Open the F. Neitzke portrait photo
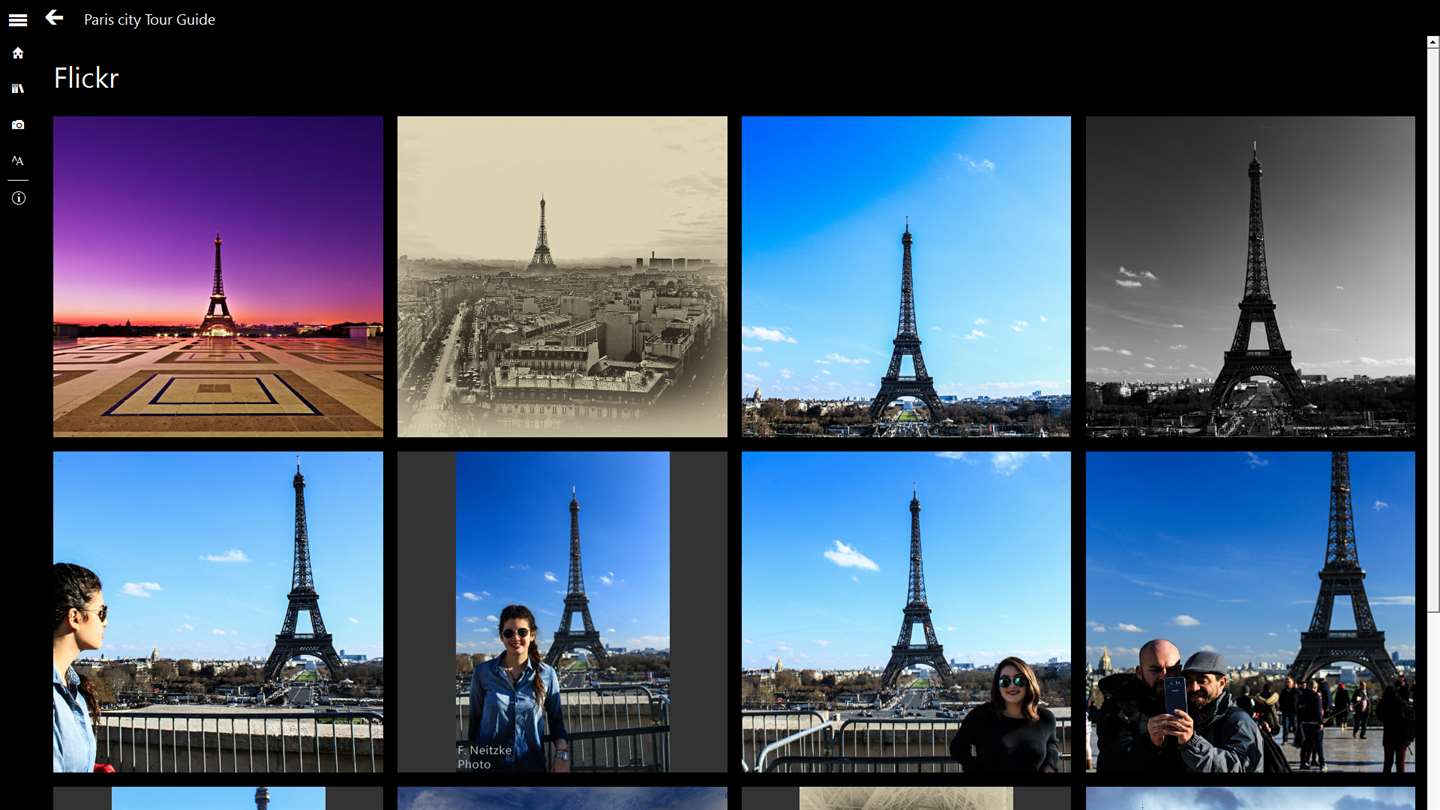The image size is (1440, 810). (562, 611)
